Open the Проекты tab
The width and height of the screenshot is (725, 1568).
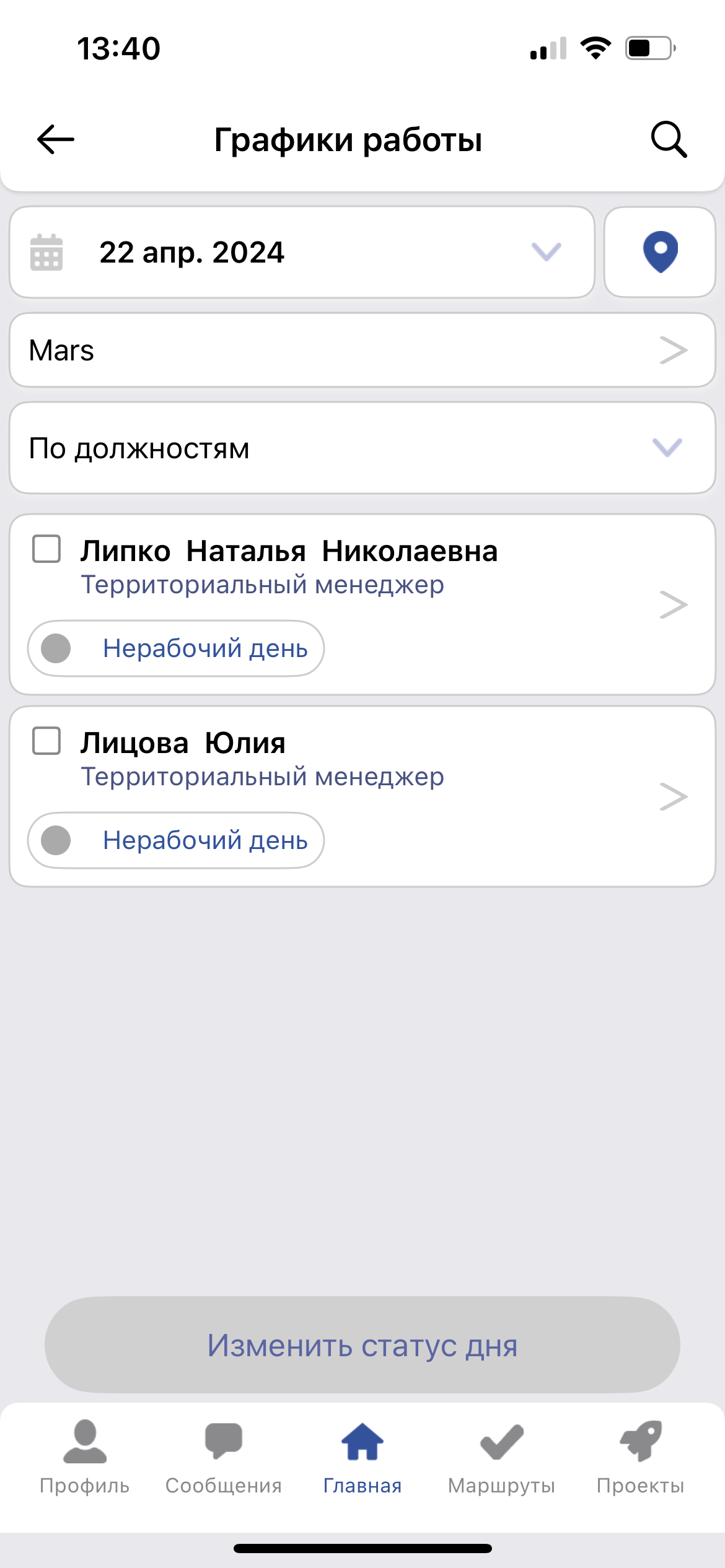(x=640, y=1457)
